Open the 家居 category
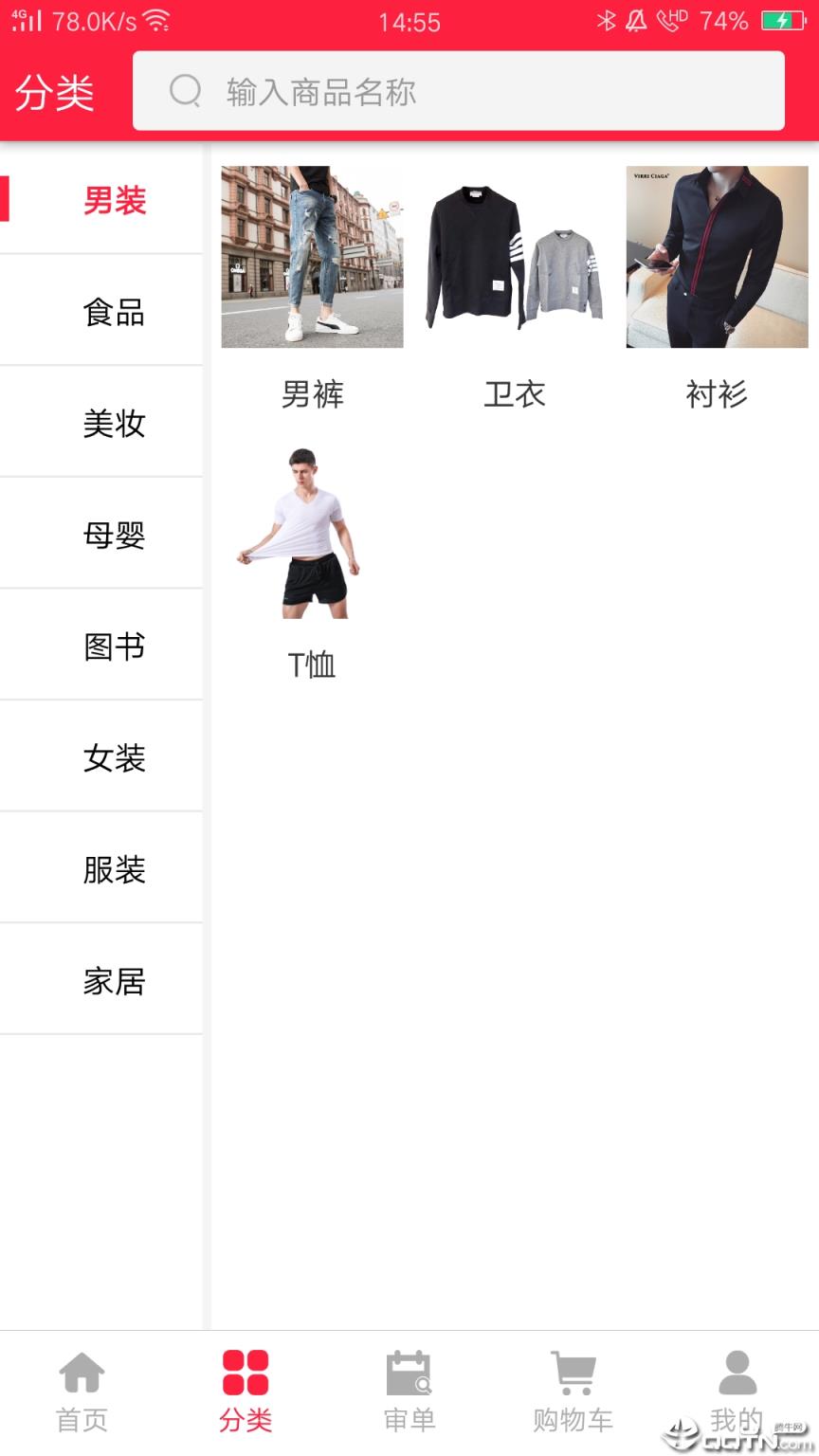The height and width of the screenshot is (1456, 819). point(114,979)
